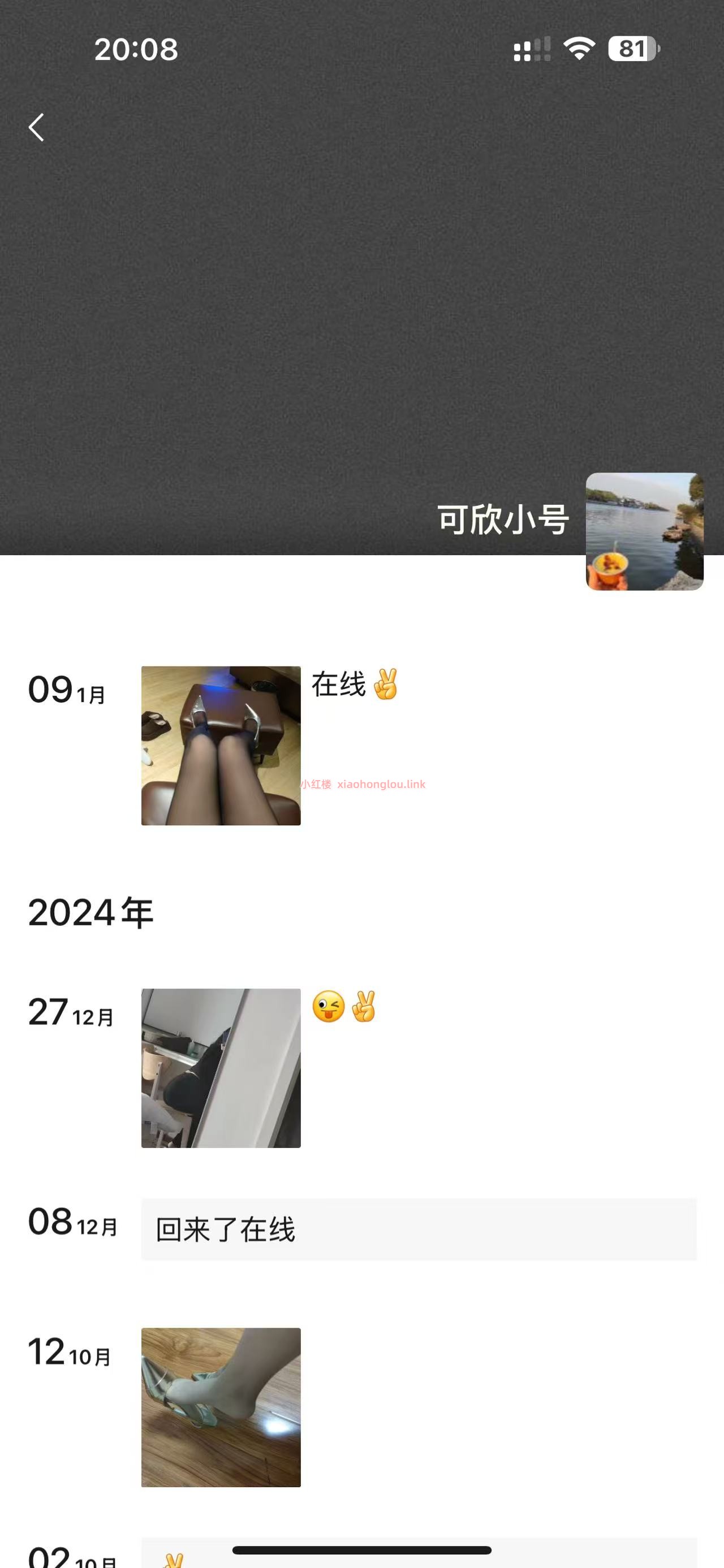Go back using the top-left arrow
Viewport: 724px width, 1568px height.
[37, 127]
